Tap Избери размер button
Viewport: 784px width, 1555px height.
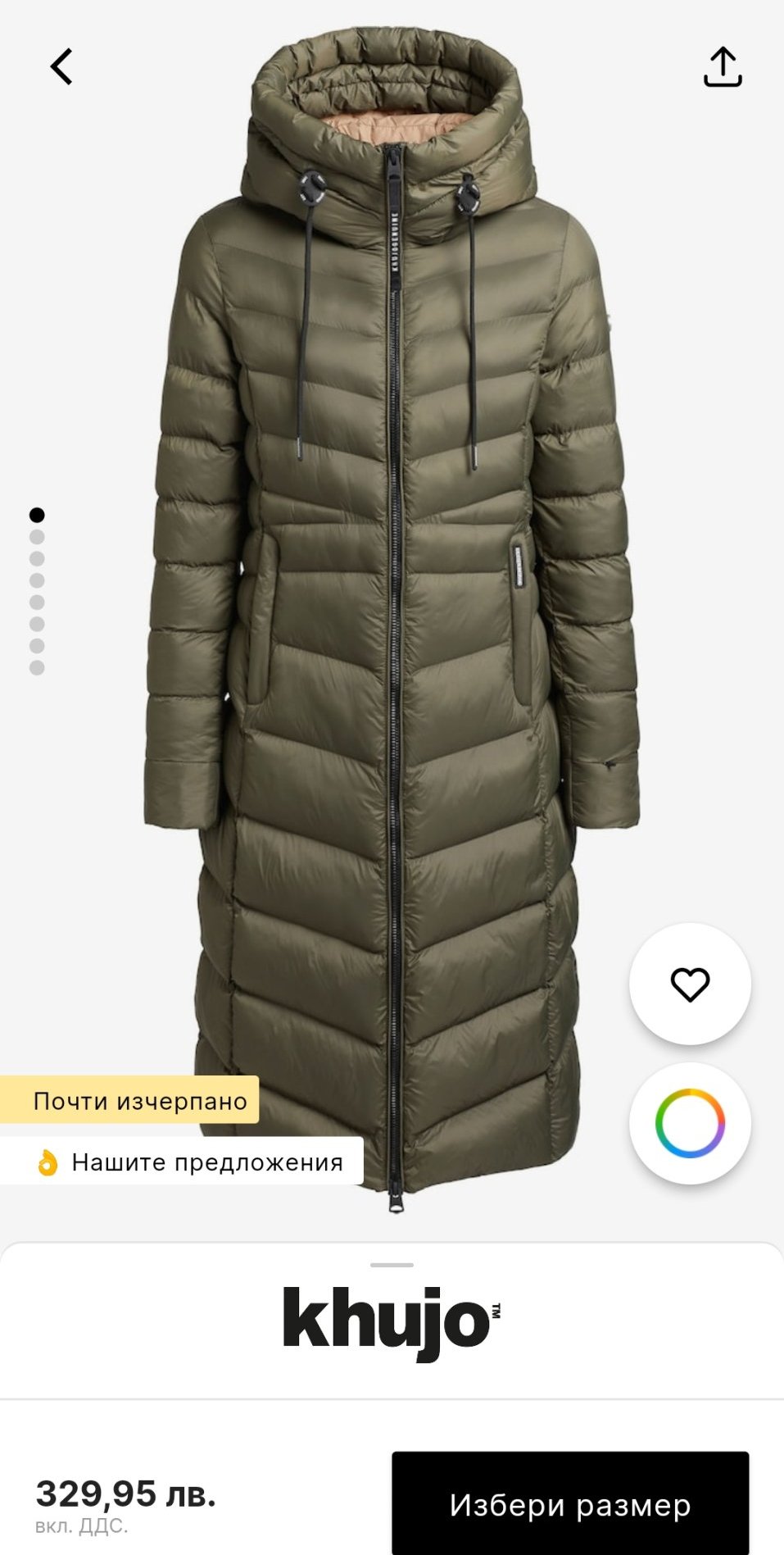570,1503
